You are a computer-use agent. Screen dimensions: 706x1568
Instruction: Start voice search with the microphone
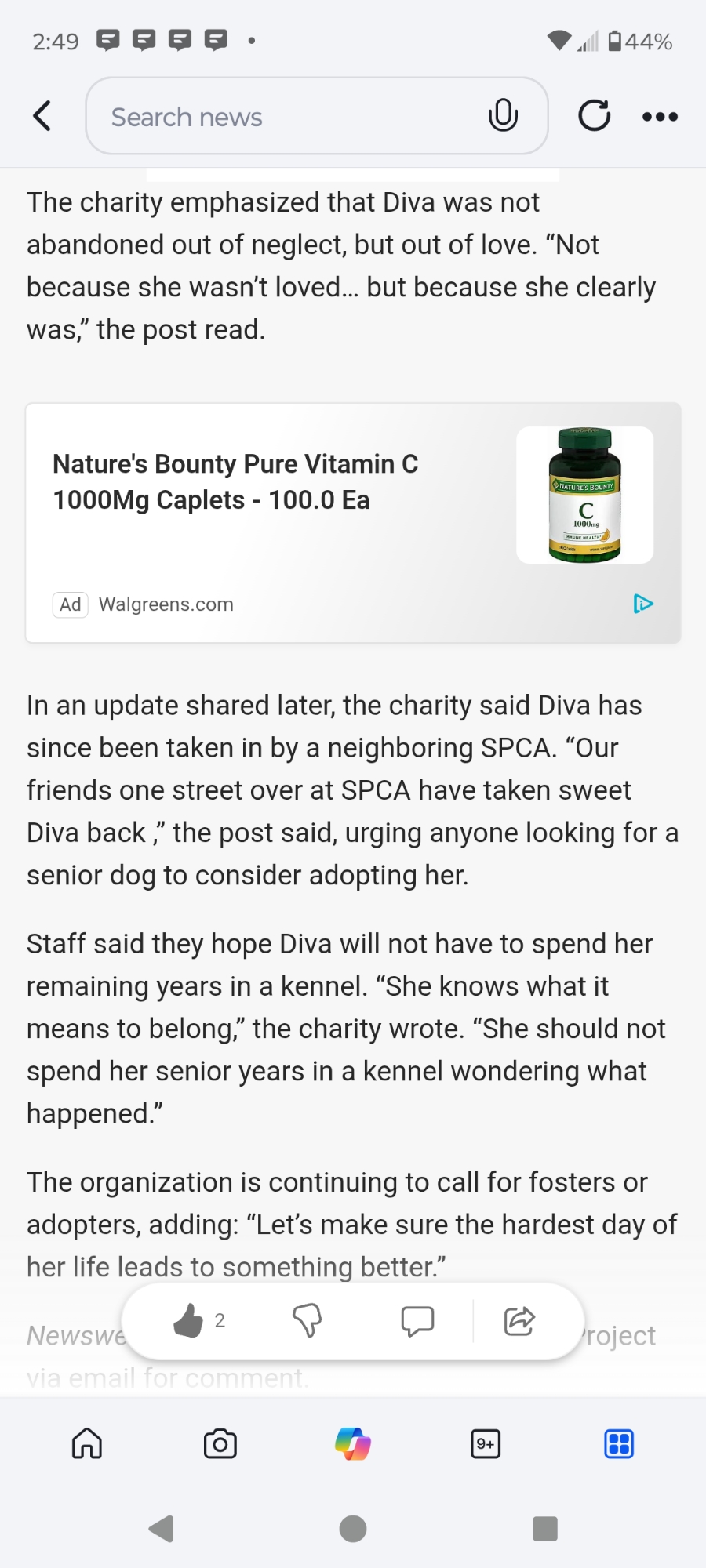tap(503, 116)
